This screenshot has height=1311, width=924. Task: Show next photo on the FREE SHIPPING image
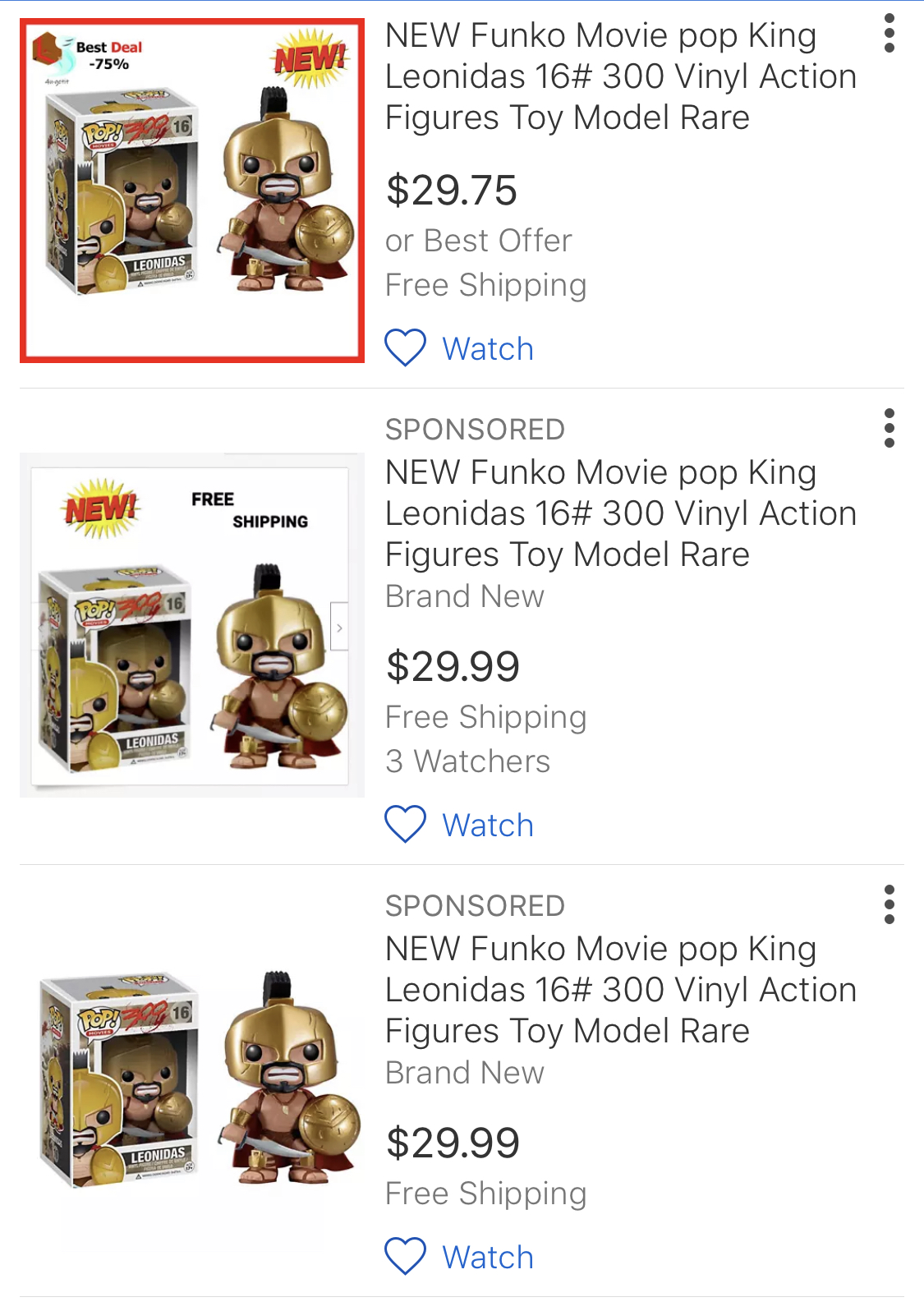click(339, 628)
